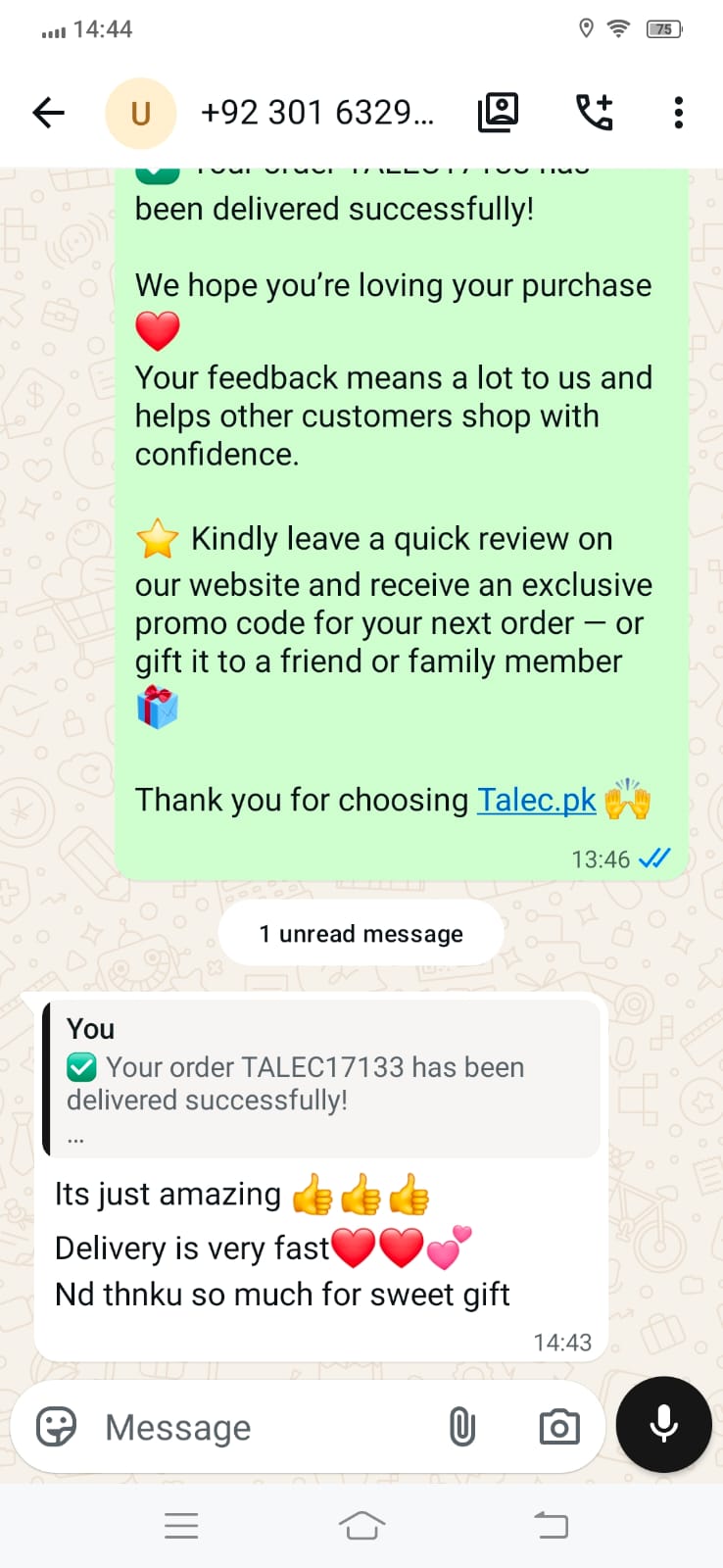The height and width of the screenshot is (1568, 723).
Task: Tap the add contact icon
Action: point(498,113)
